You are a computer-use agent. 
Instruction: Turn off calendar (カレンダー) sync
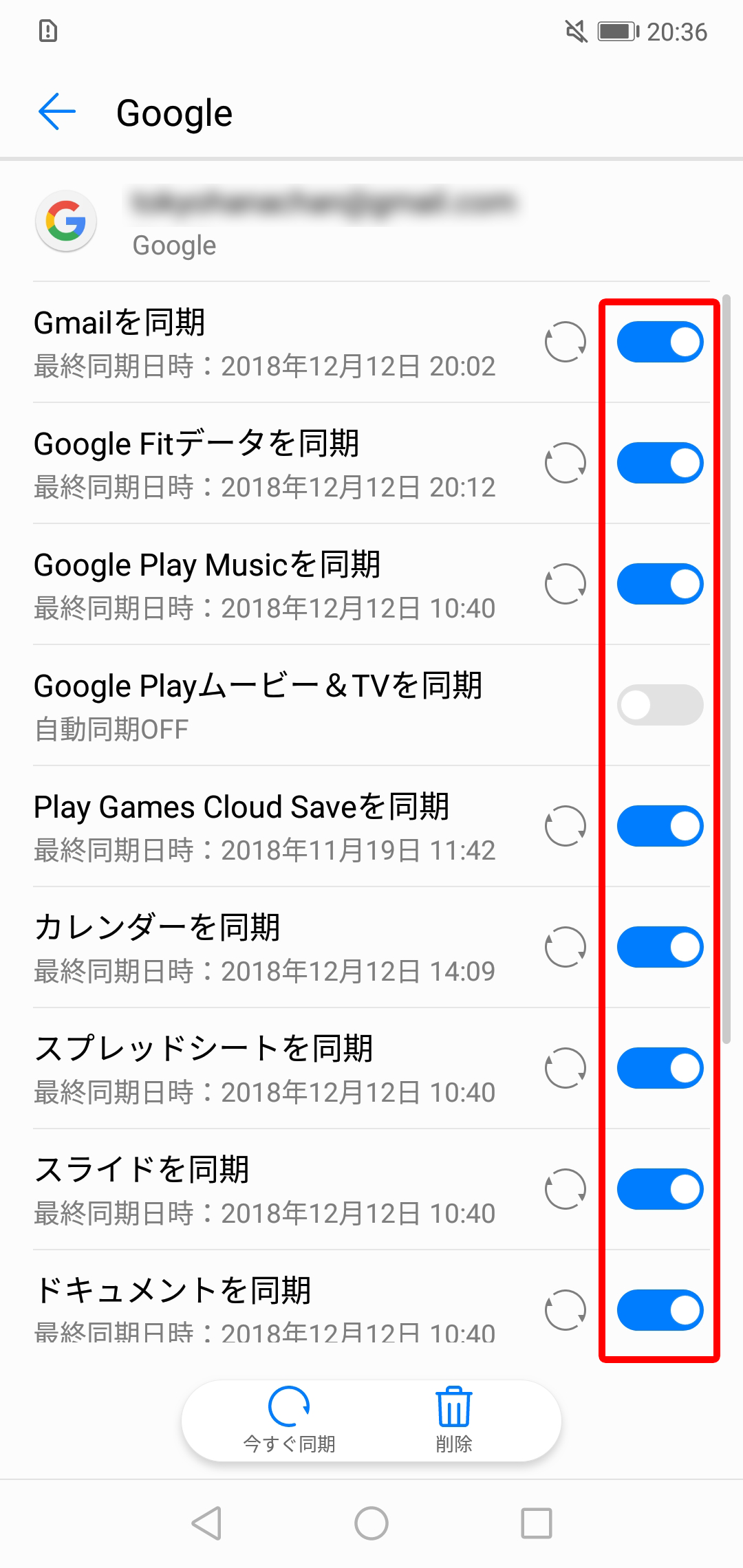[x=660, y=947]
